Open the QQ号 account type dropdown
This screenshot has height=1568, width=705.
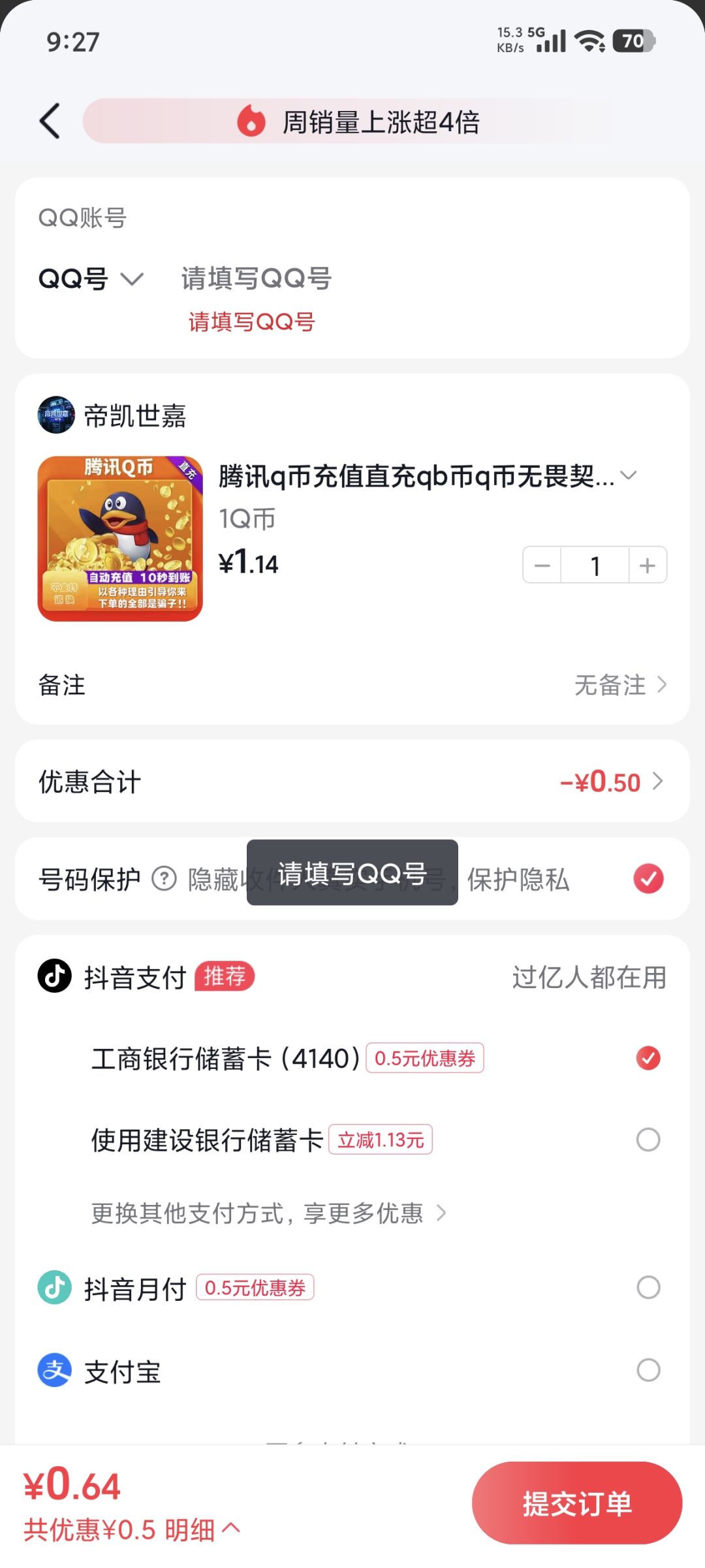pos(91,278)
